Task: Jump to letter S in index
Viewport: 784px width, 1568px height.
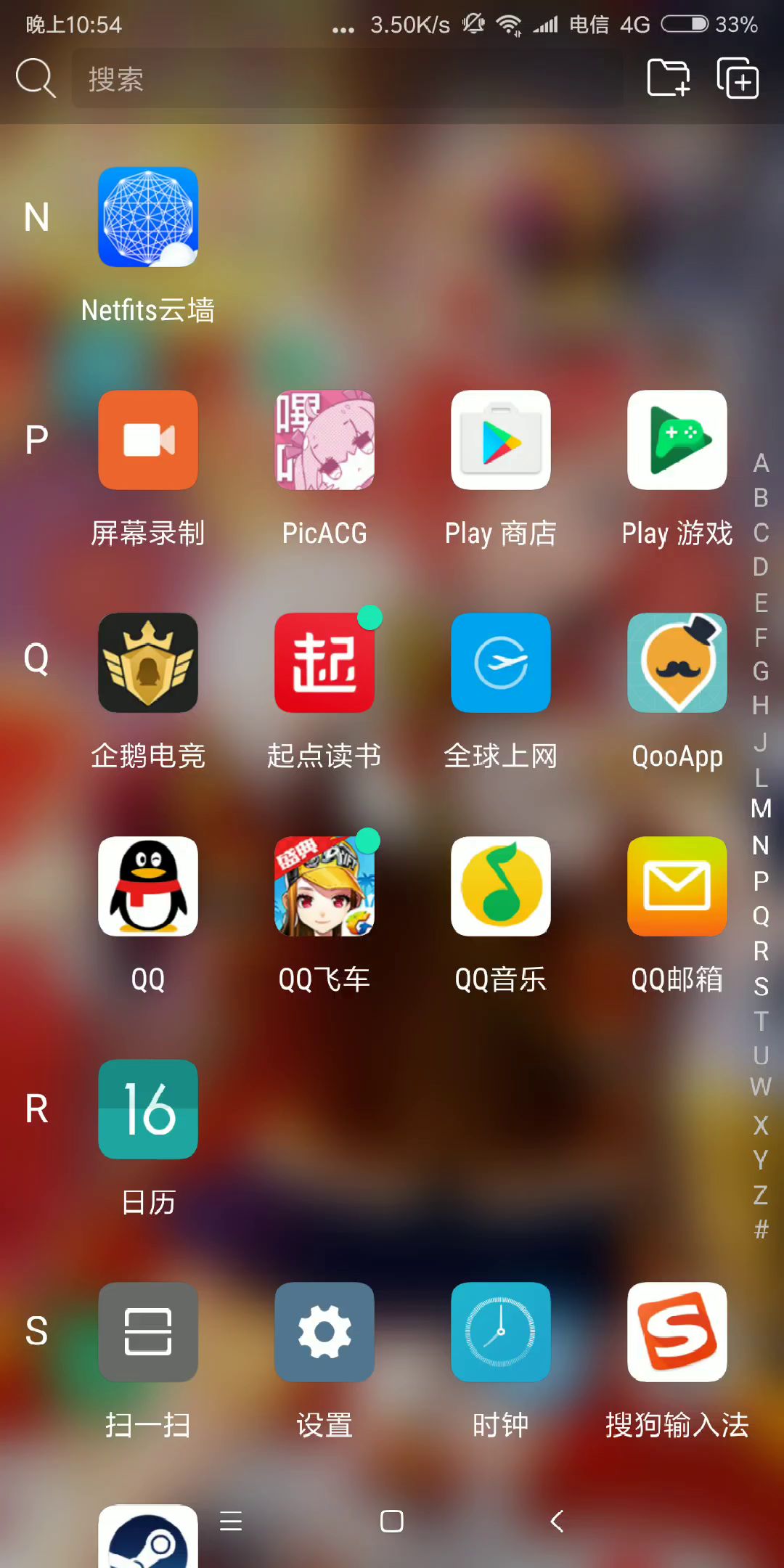Action: pos(761,987)
